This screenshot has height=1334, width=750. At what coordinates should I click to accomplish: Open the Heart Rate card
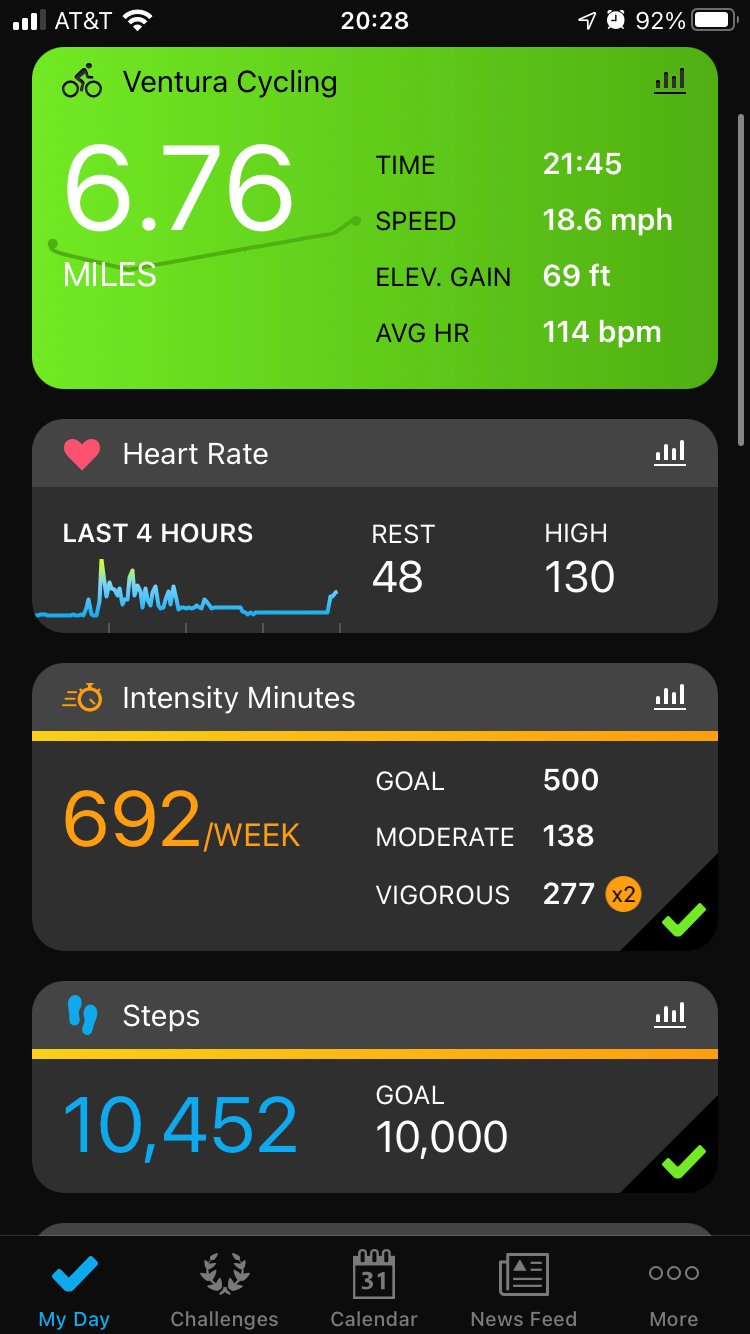pos(375,526)
